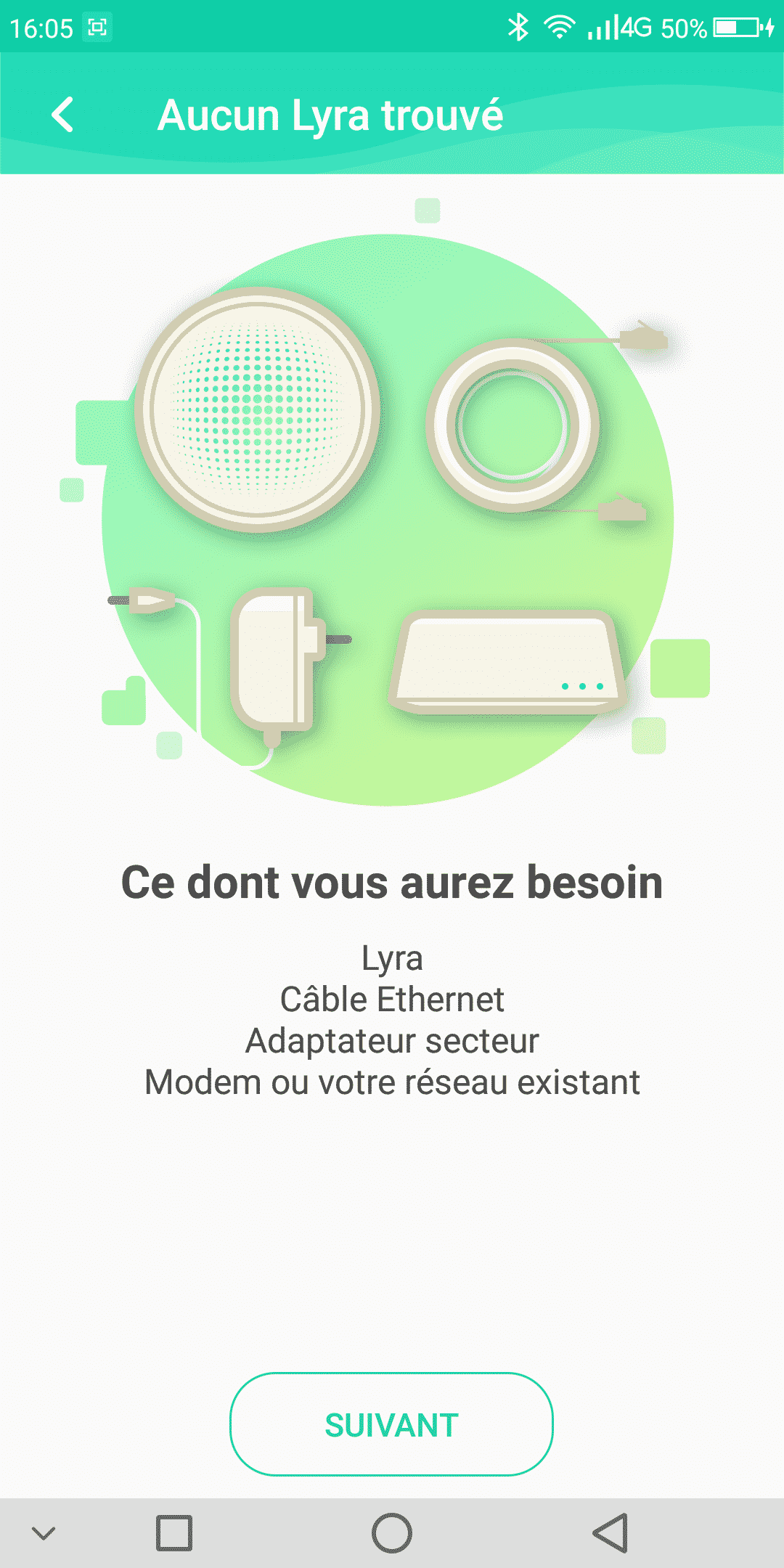Viewport: 784px width, 1568px height.
Task: Tap the SUIVANT button
Action: (x=391, y=1424)
